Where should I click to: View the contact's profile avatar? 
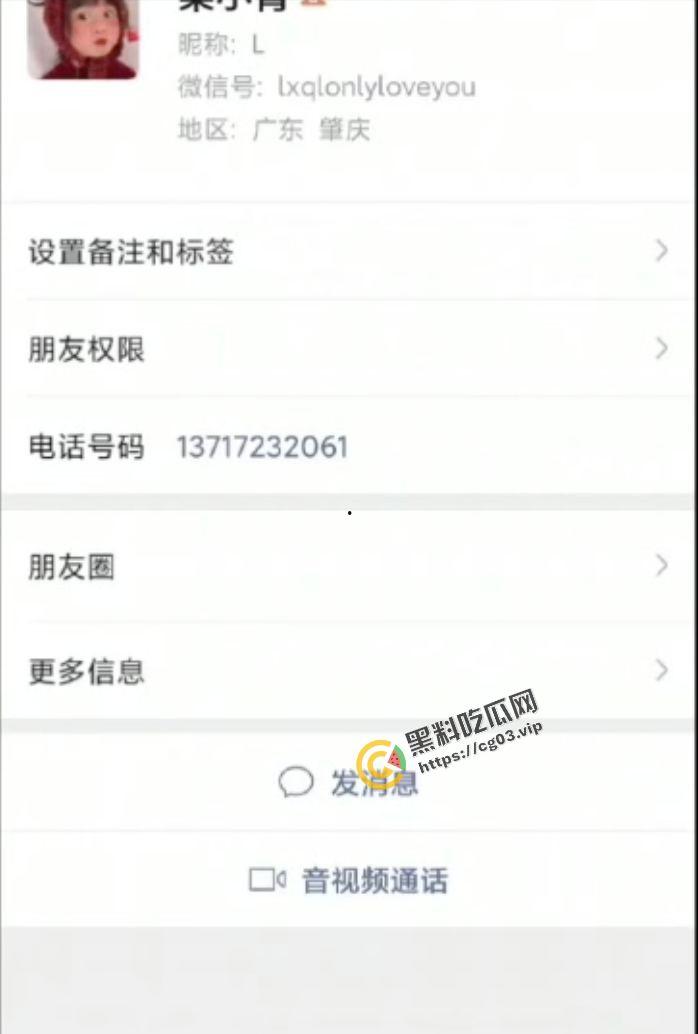tap(82, 38)
